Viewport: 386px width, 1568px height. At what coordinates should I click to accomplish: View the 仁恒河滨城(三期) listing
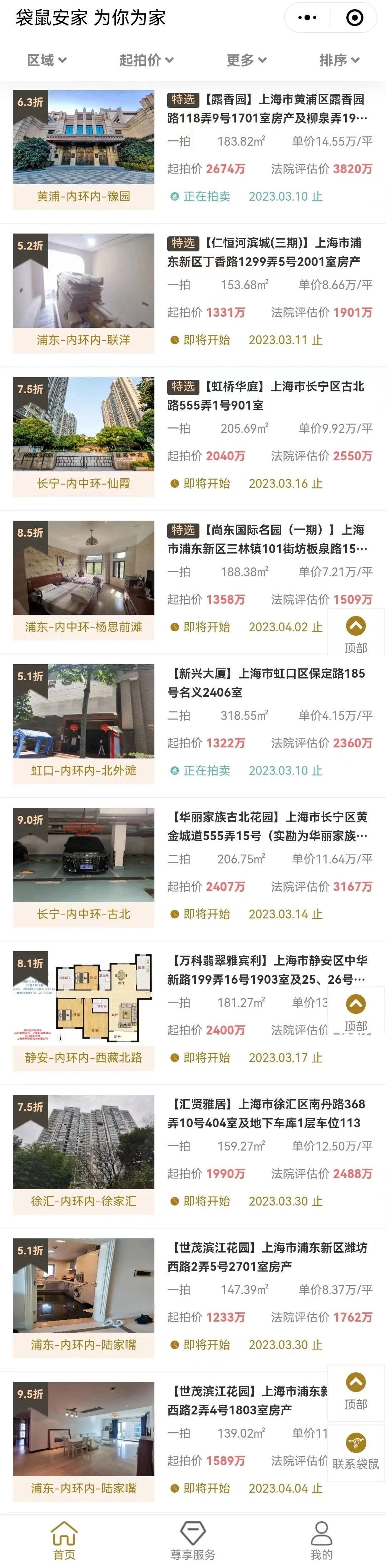(268, 252)
